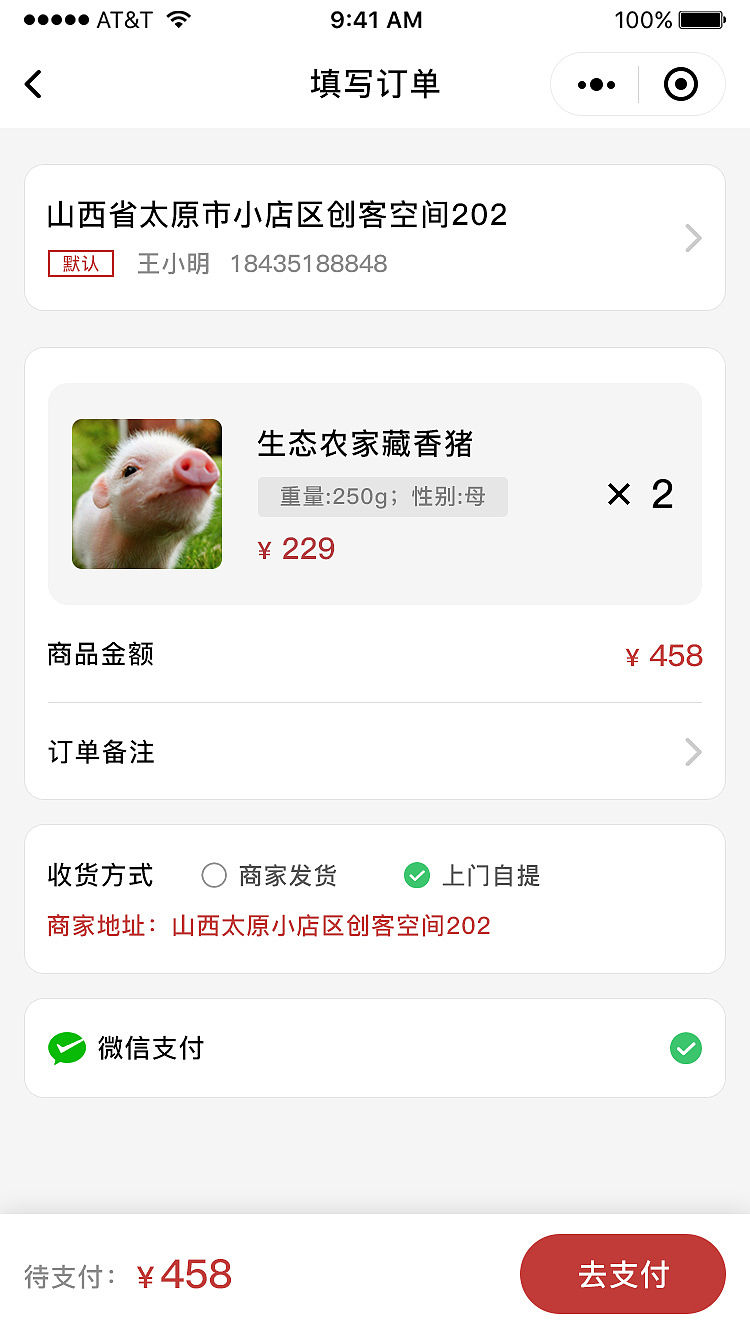Click the WeChat Pay logo icon

tap(66, 1048)
